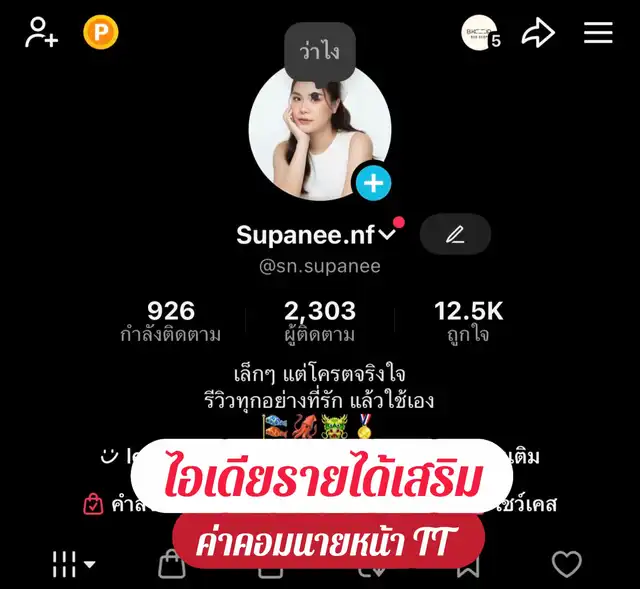View the 2,303 ผู้ติดตาม list
640x589 pixels.
click(320, 321)
